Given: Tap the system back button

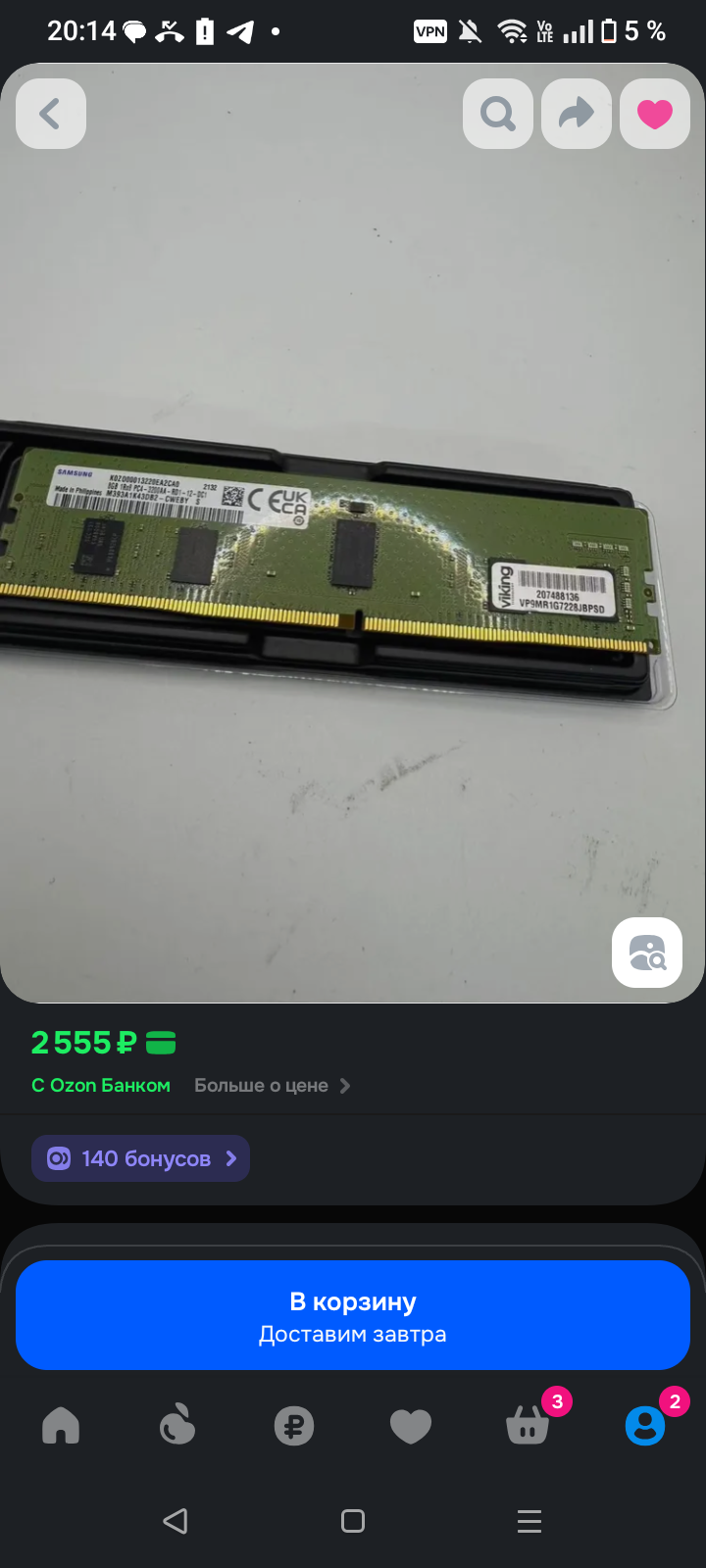Looking at the screenshot, I should (x=176, y=1521).
